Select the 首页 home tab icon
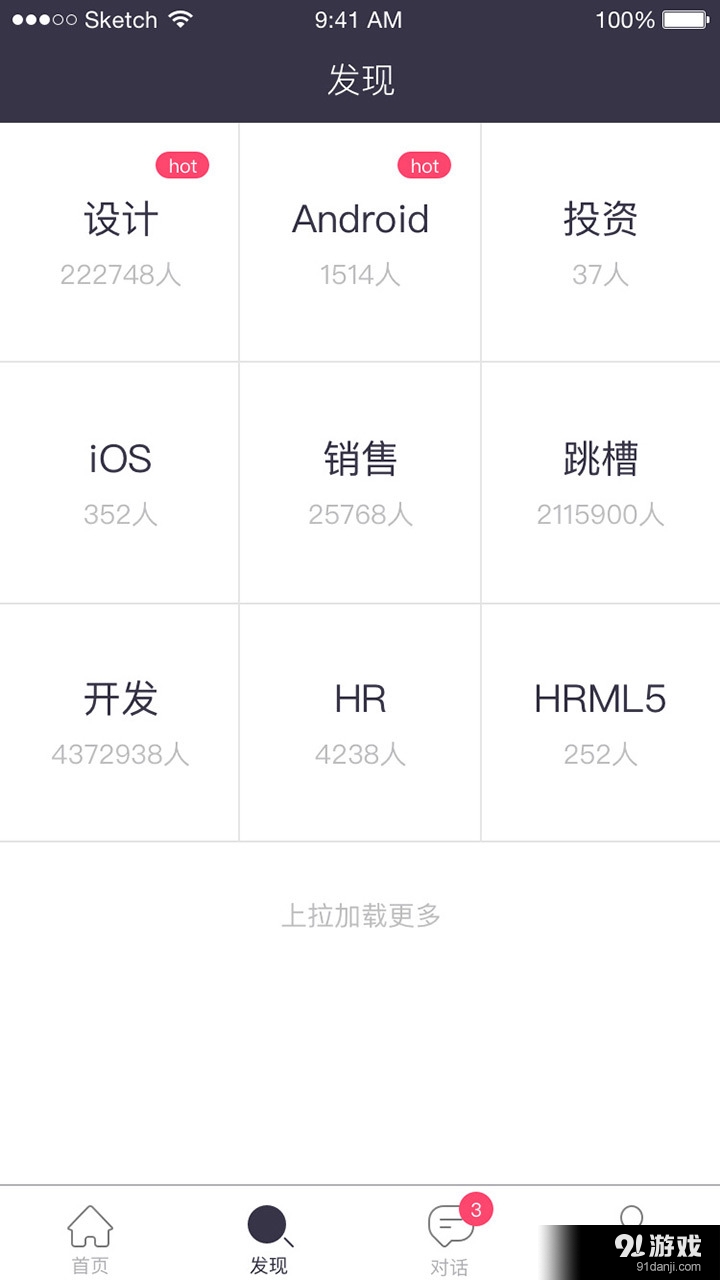Viewport: 720px width, 1280px height. (89, 1224)
